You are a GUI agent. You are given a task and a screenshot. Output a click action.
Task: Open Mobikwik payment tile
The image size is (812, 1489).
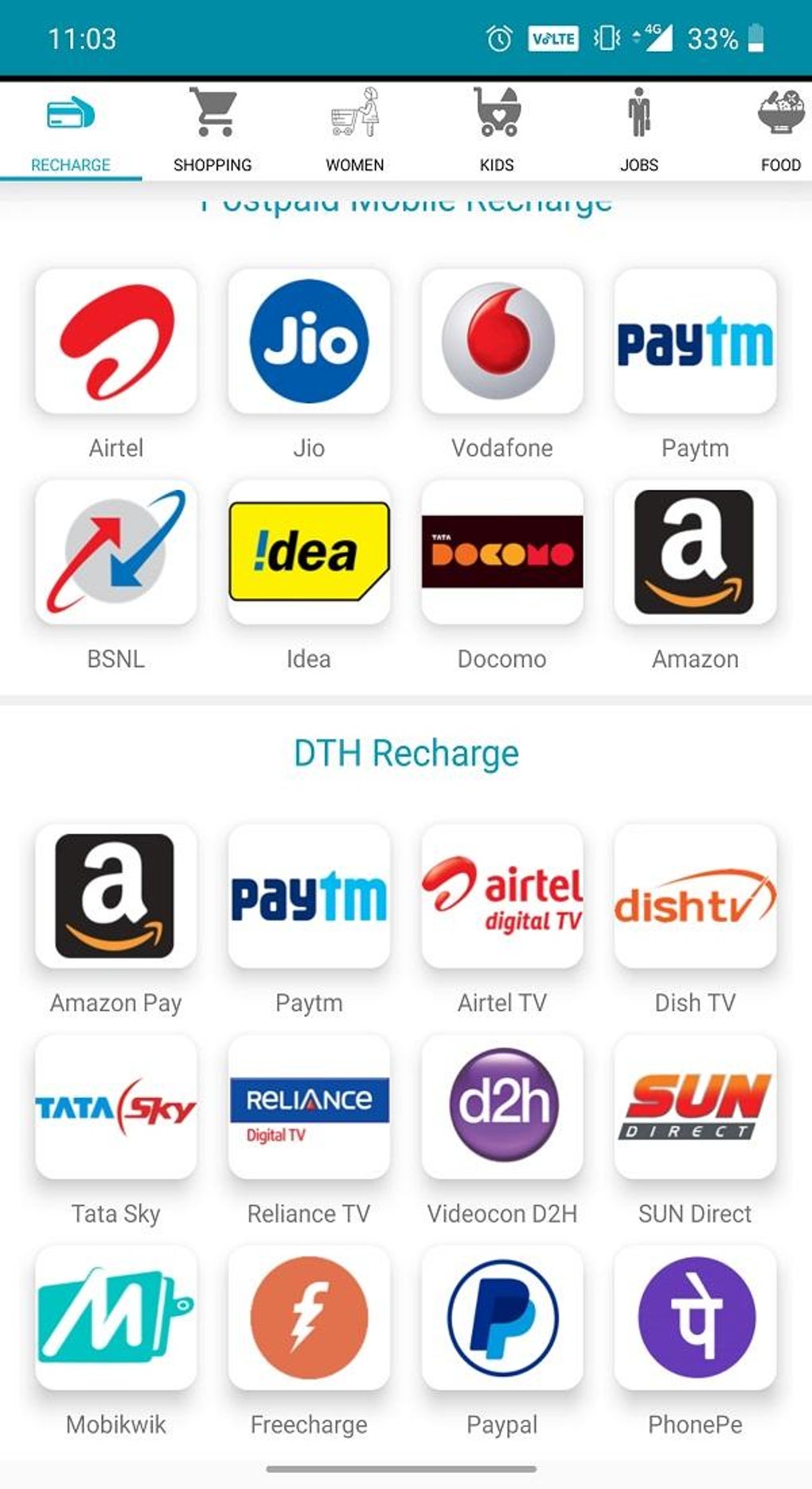(116, 1318)
